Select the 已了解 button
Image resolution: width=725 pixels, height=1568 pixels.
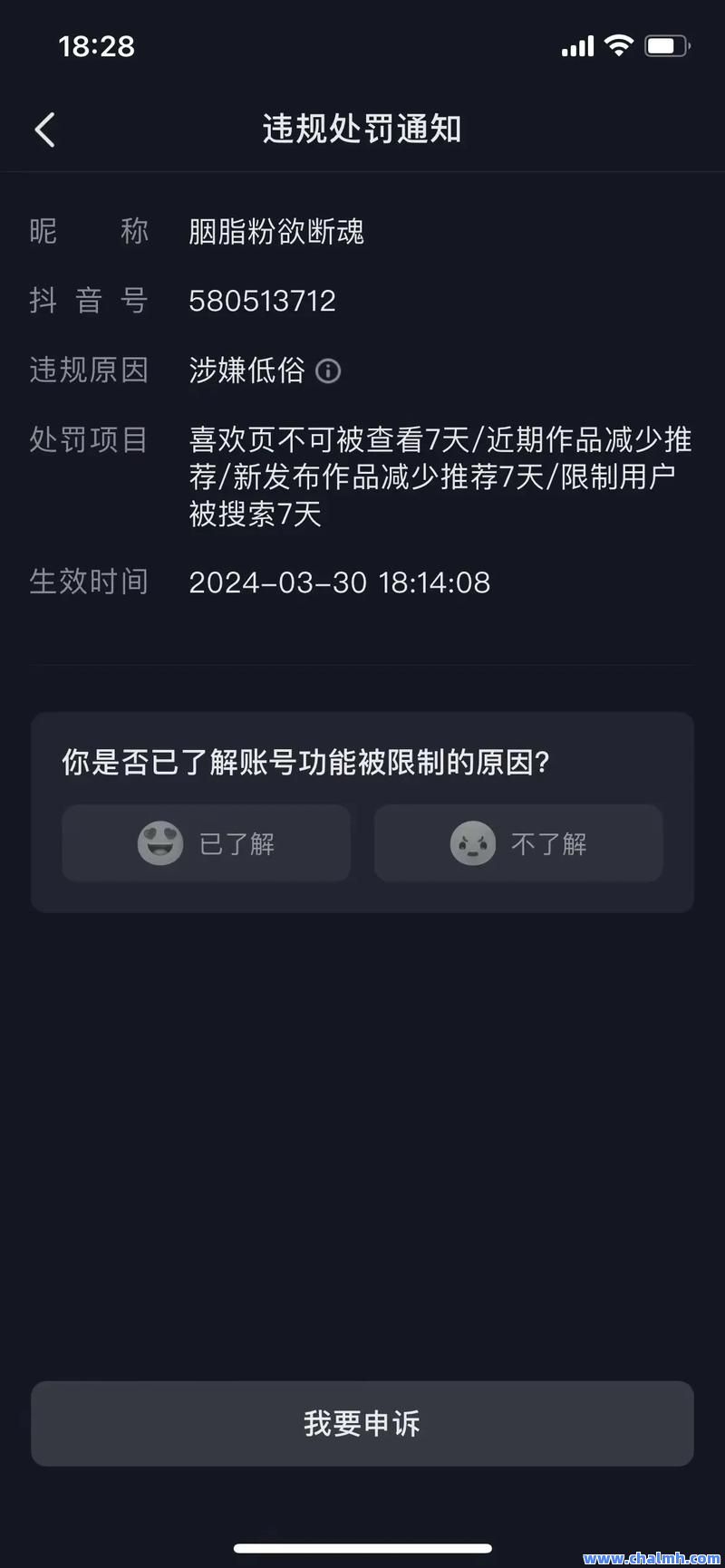(x=207, y=843)
